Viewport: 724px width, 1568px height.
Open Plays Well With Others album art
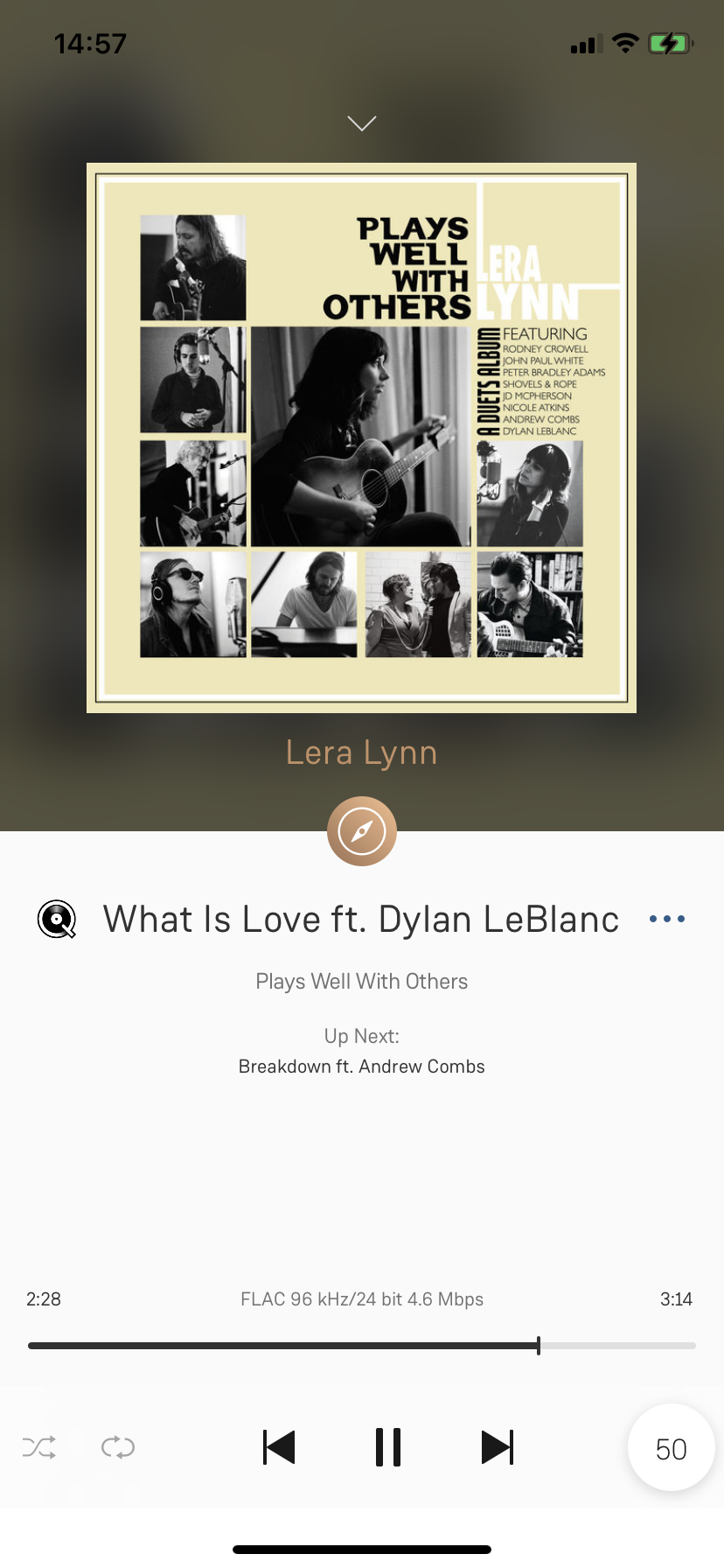[361, 437]
